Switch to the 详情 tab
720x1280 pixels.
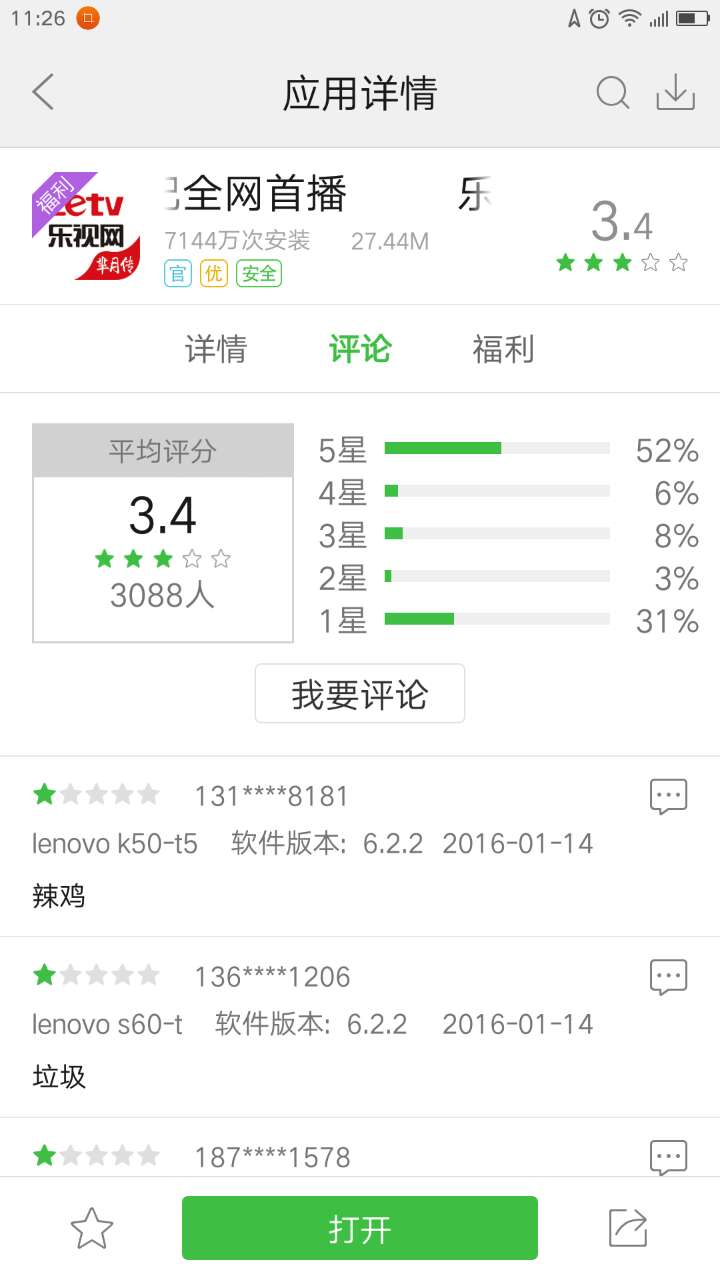coord(216,349)
